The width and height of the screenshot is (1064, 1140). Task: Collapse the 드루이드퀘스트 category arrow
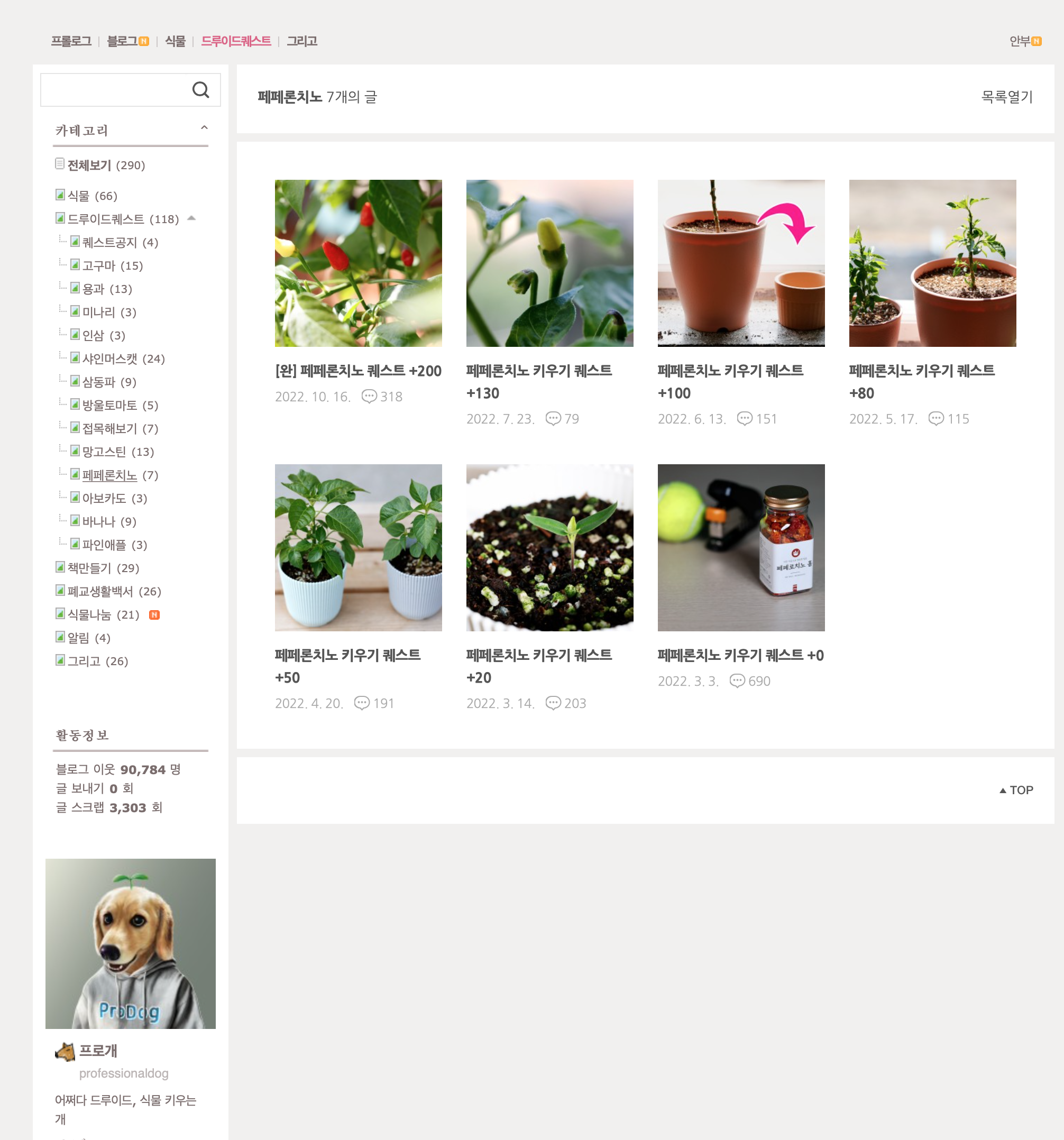point(191,218)
